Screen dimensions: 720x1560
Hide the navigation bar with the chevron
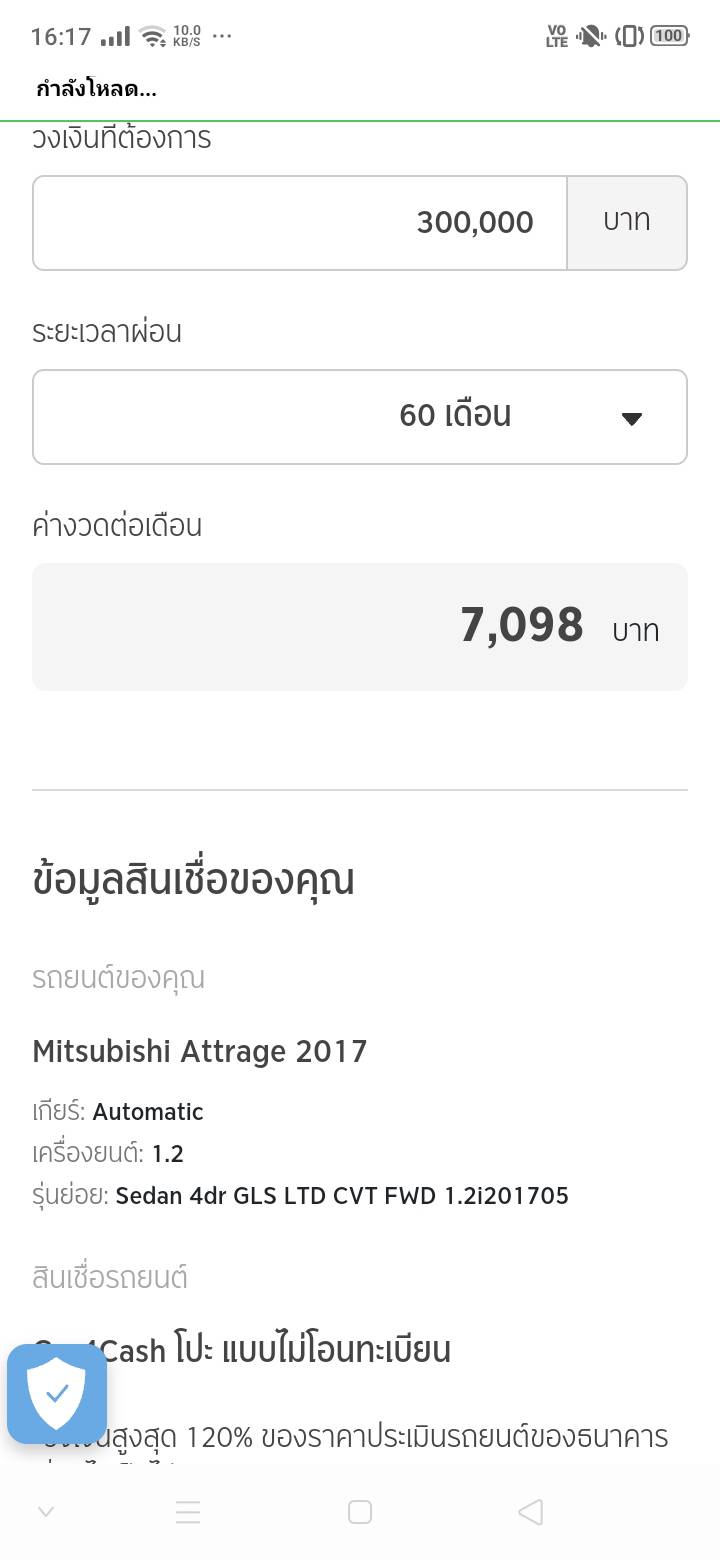point(46,1512)
